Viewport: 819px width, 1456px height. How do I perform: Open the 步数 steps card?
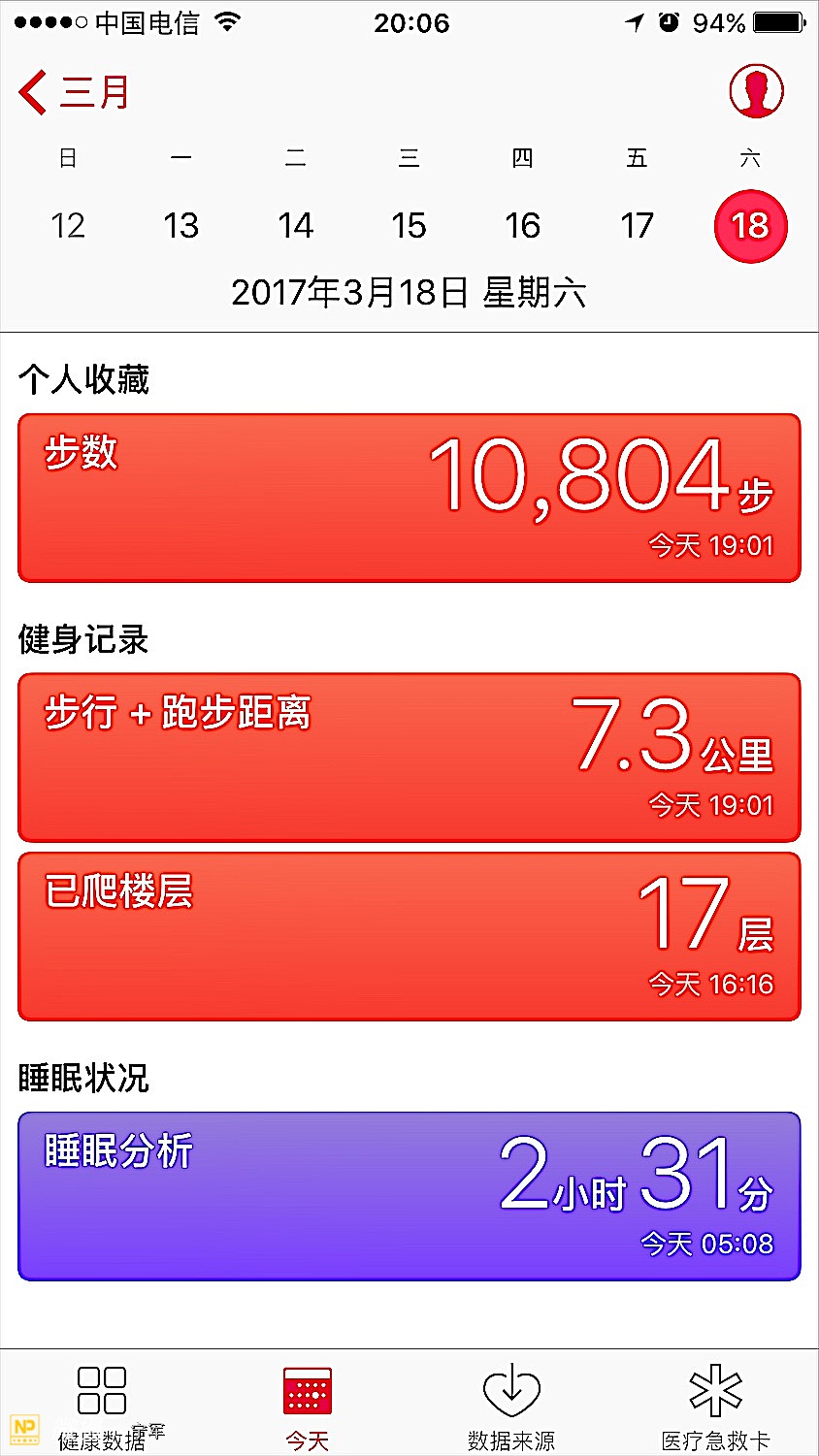(x=409, y=498)
